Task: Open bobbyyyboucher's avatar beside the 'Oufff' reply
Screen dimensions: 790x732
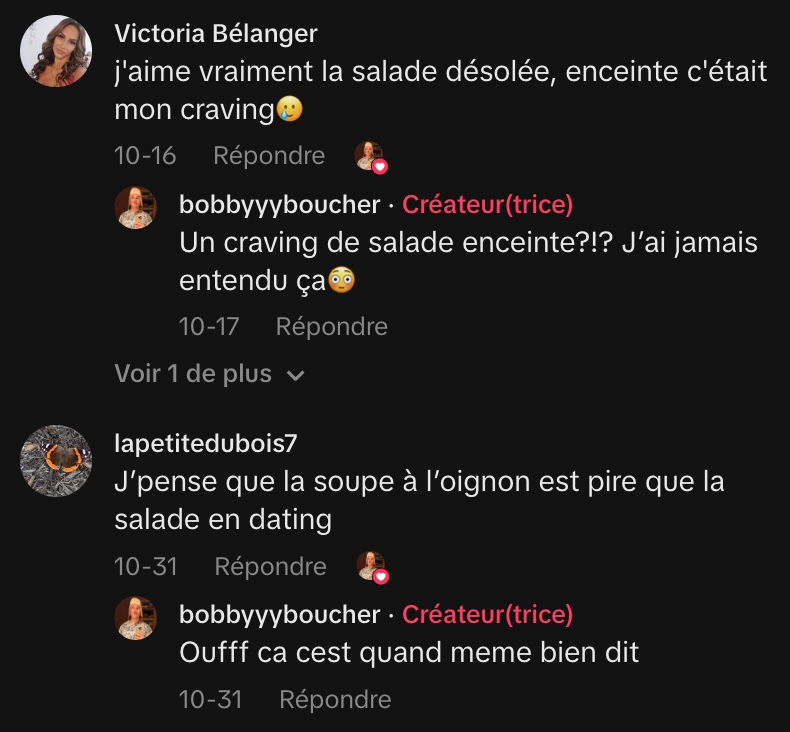Action: click(136, 618)
